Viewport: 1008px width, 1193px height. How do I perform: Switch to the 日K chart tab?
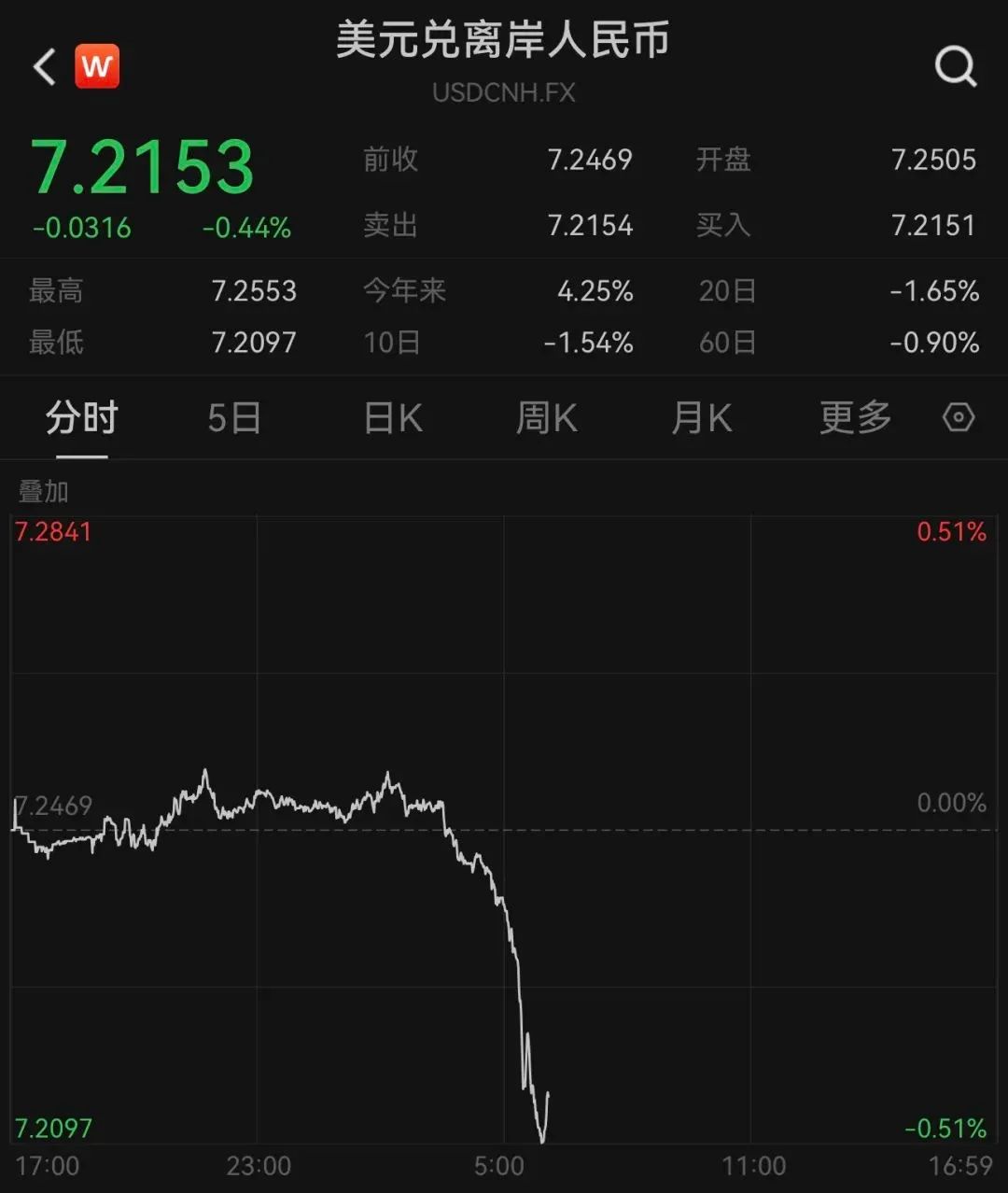click(393, 418)
